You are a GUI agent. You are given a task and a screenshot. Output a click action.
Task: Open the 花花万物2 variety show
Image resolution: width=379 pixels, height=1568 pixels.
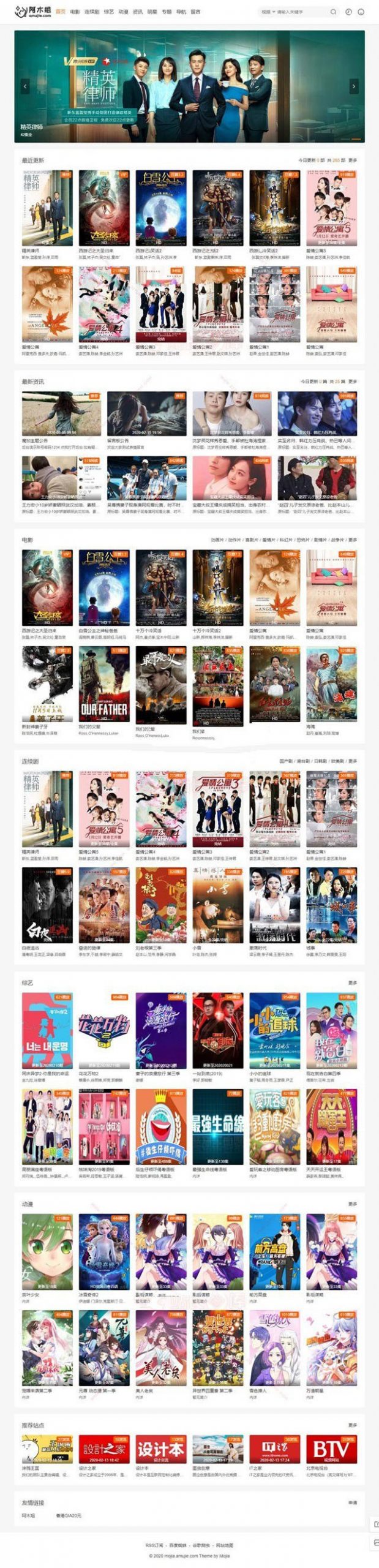[103, 1030]
